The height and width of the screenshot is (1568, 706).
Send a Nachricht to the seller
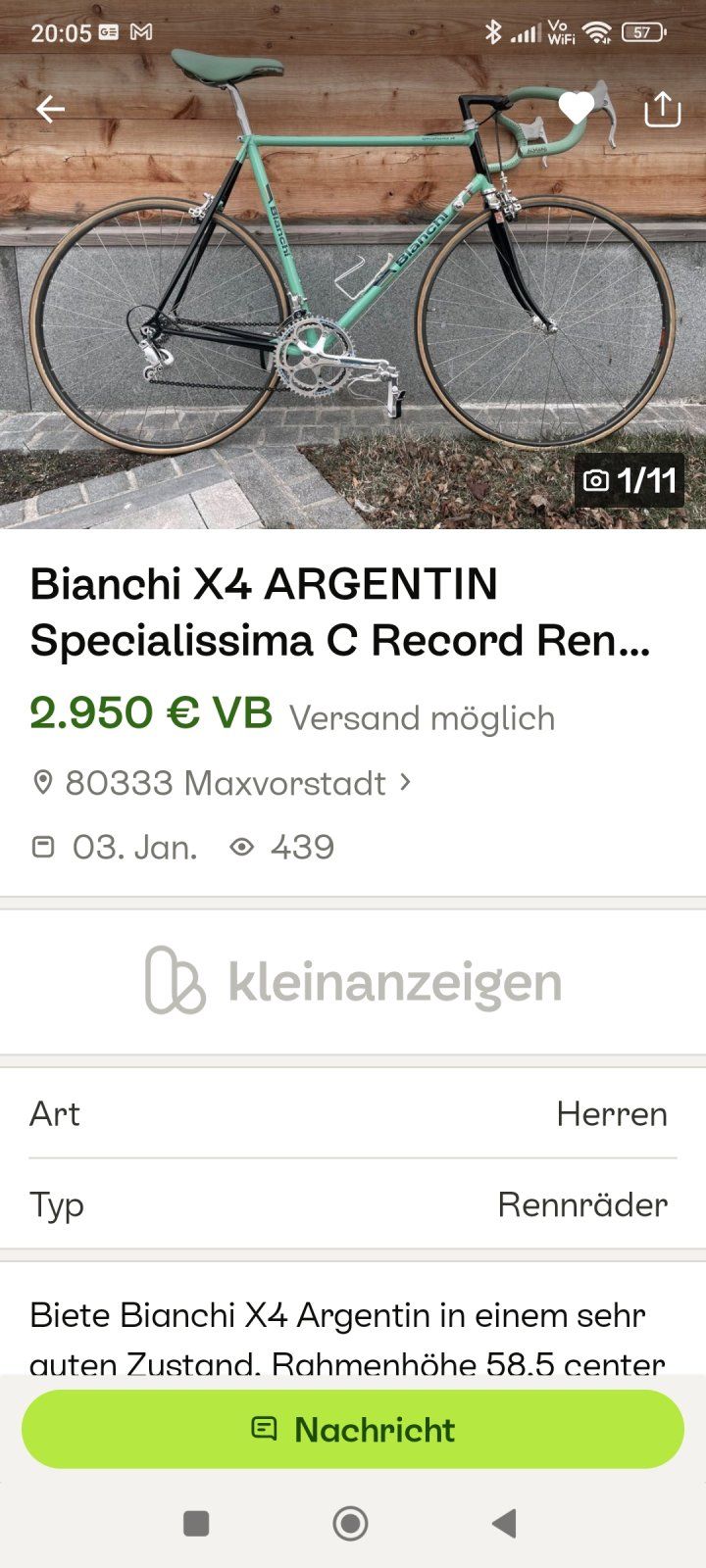point(353,1429)
